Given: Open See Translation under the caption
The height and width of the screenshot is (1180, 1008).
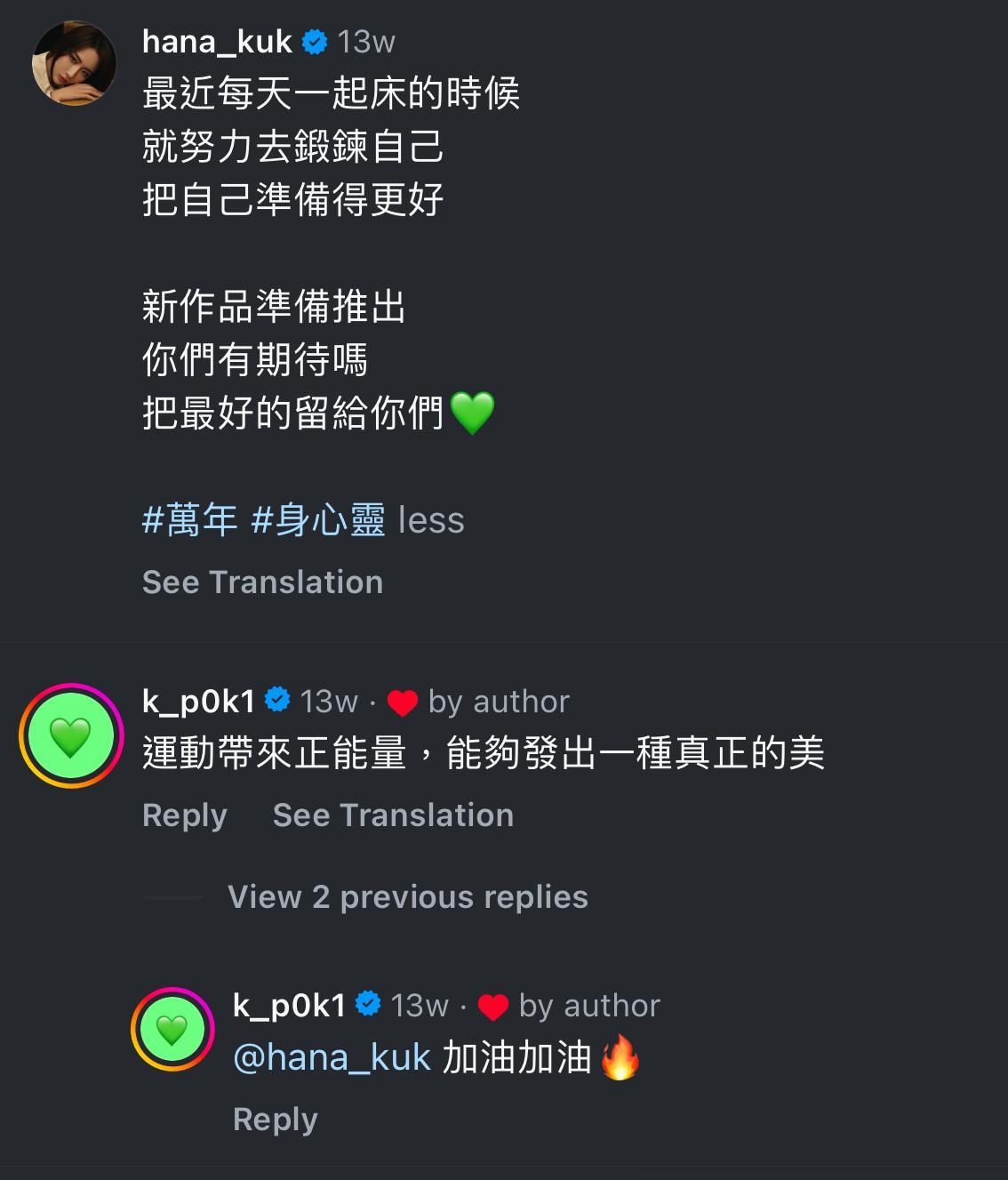Looking at the screenshot, I should (262, 582).
